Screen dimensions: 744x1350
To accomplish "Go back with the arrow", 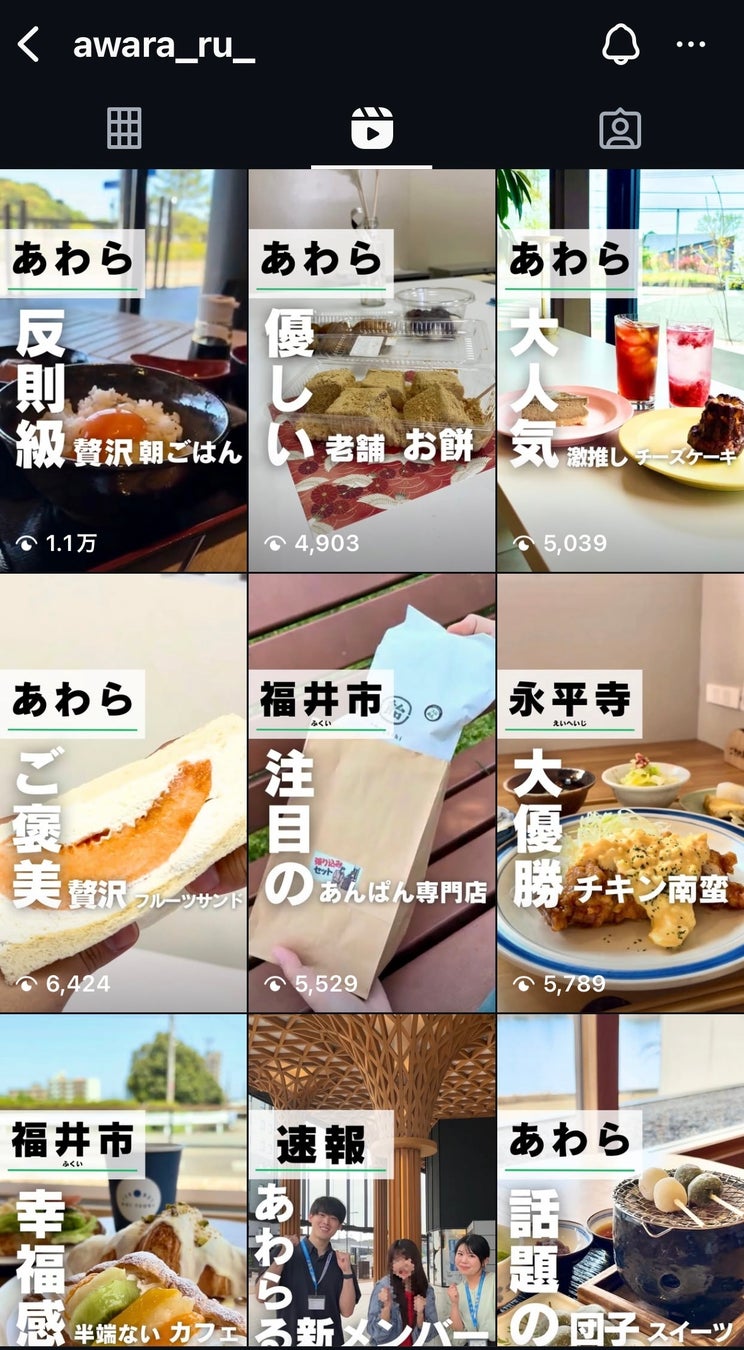I will 28,45.
